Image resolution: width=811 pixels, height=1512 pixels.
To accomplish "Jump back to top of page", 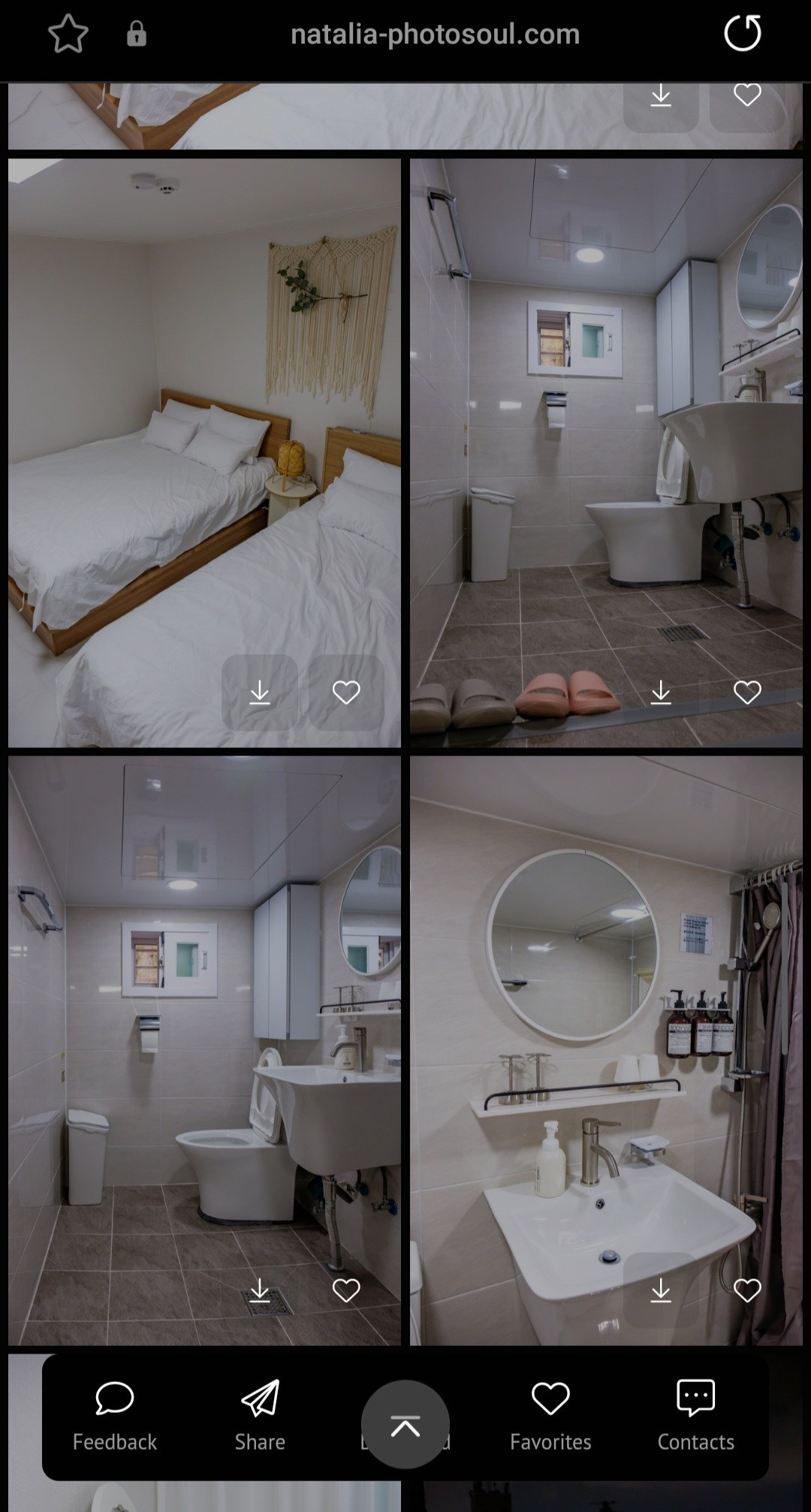I will tap(405, 1424).
